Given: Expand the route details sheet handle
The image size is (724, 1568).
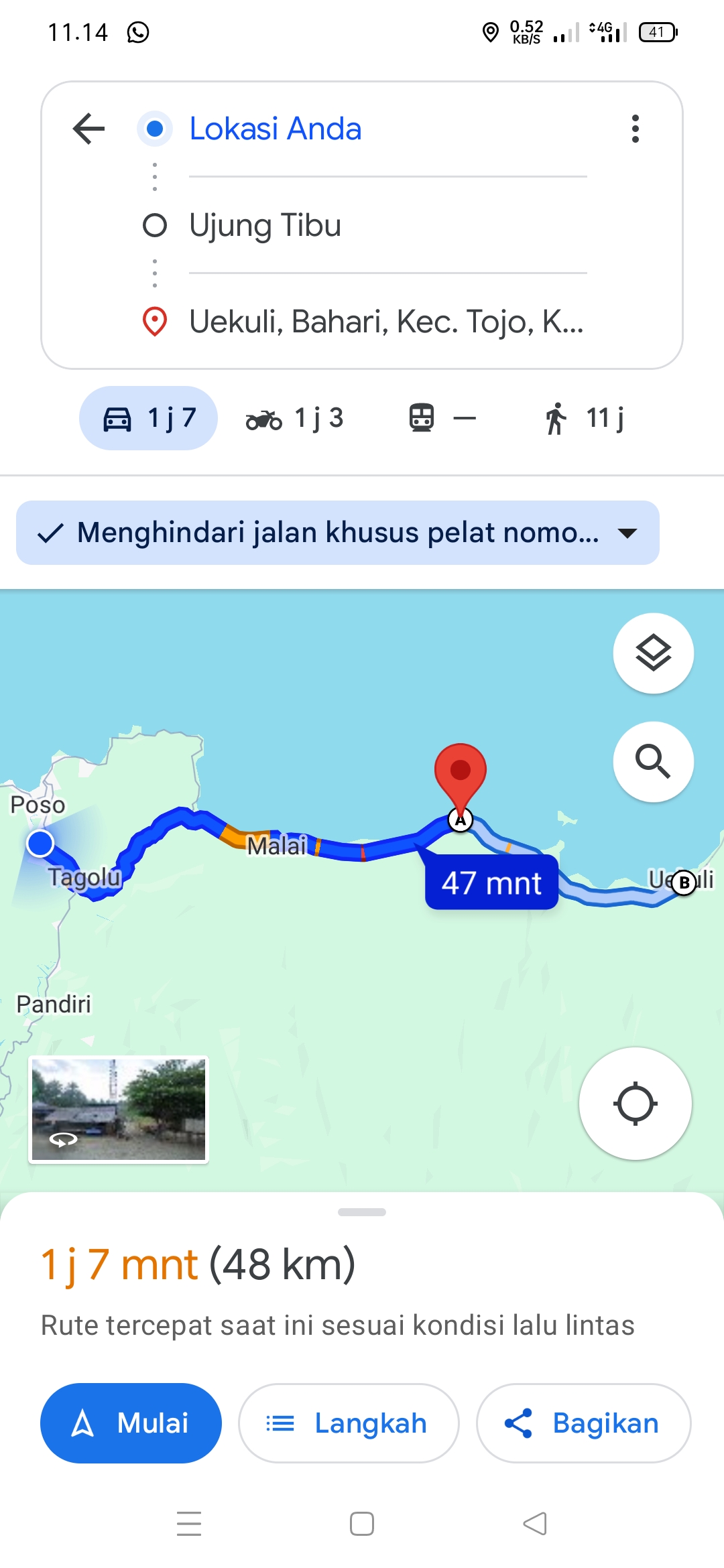Looking at the screenshot, I should (x=362, y=1212).
